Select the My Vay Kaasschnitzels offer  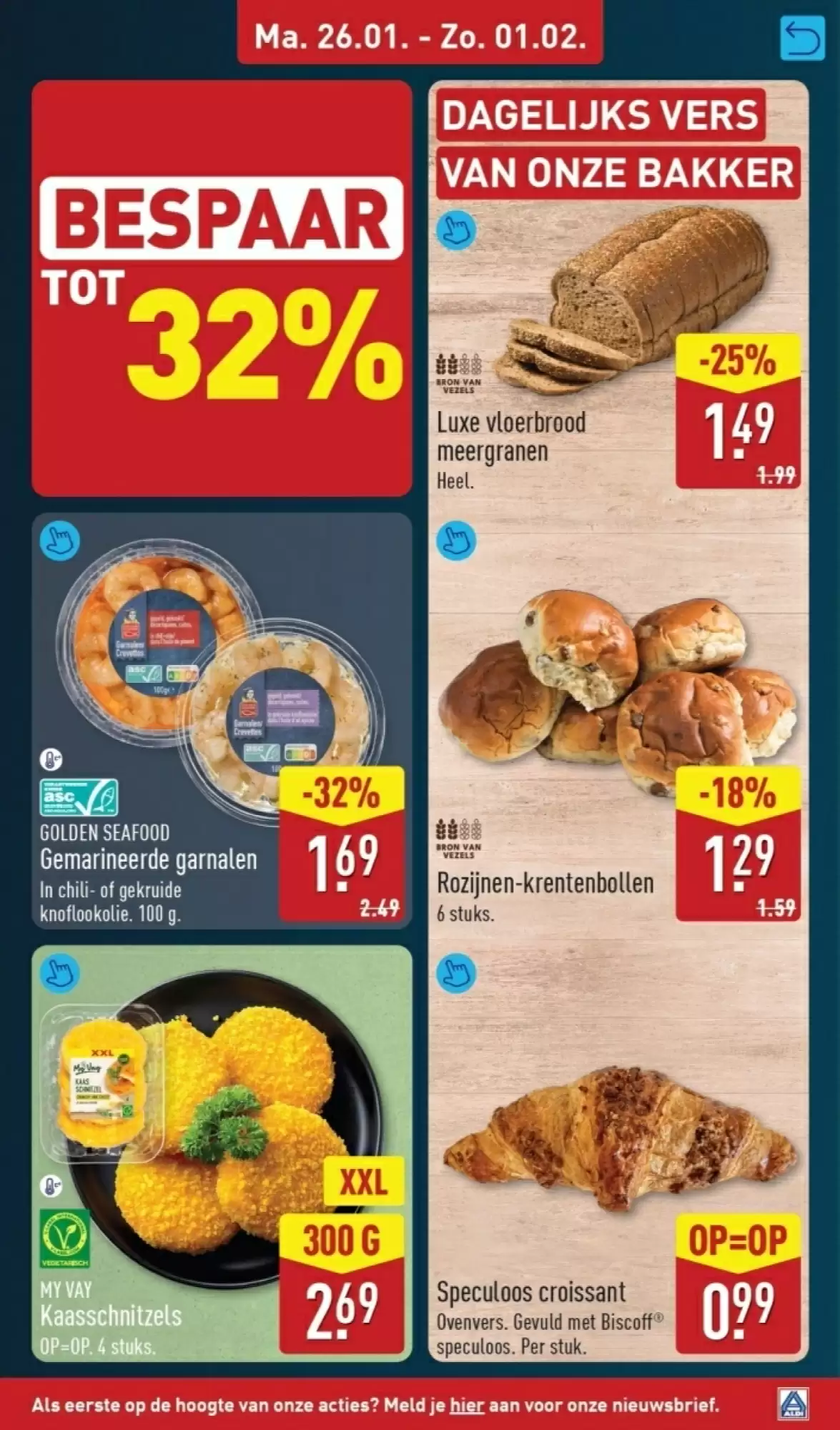point(222,1153)
